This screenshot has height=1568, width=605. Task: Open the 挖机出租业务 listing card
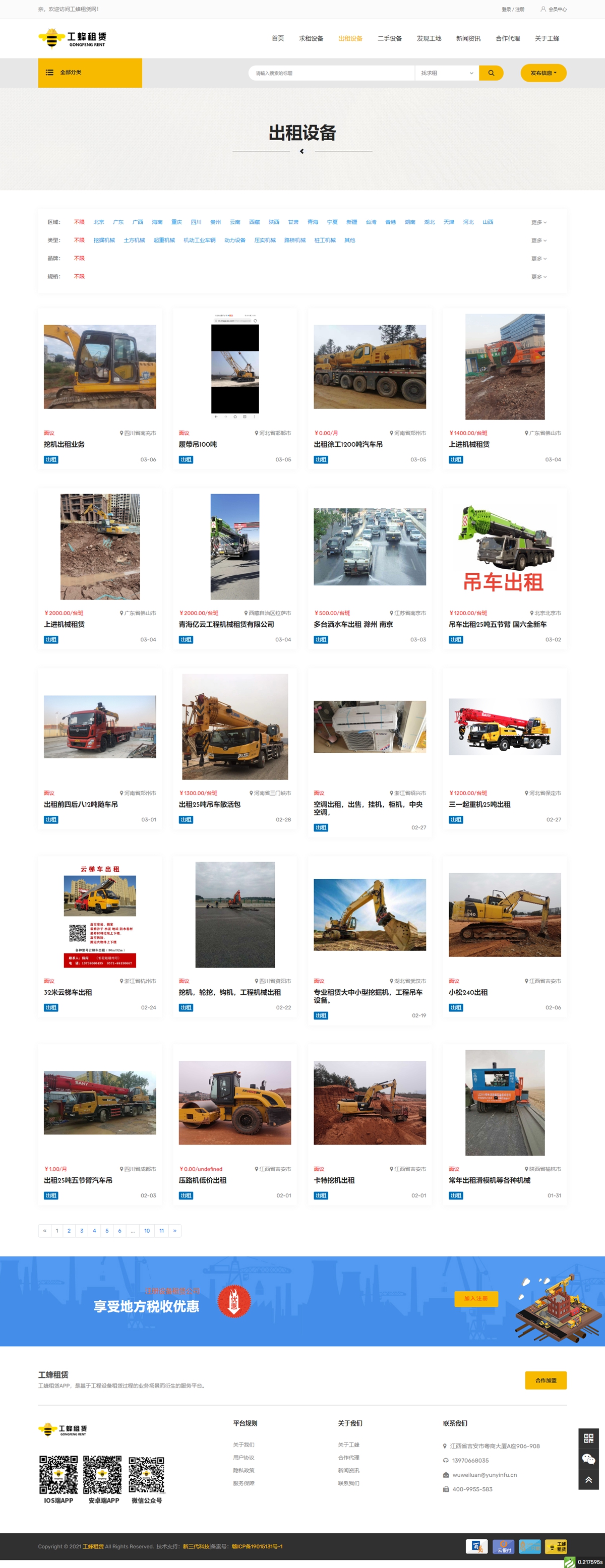coord(64,444)
